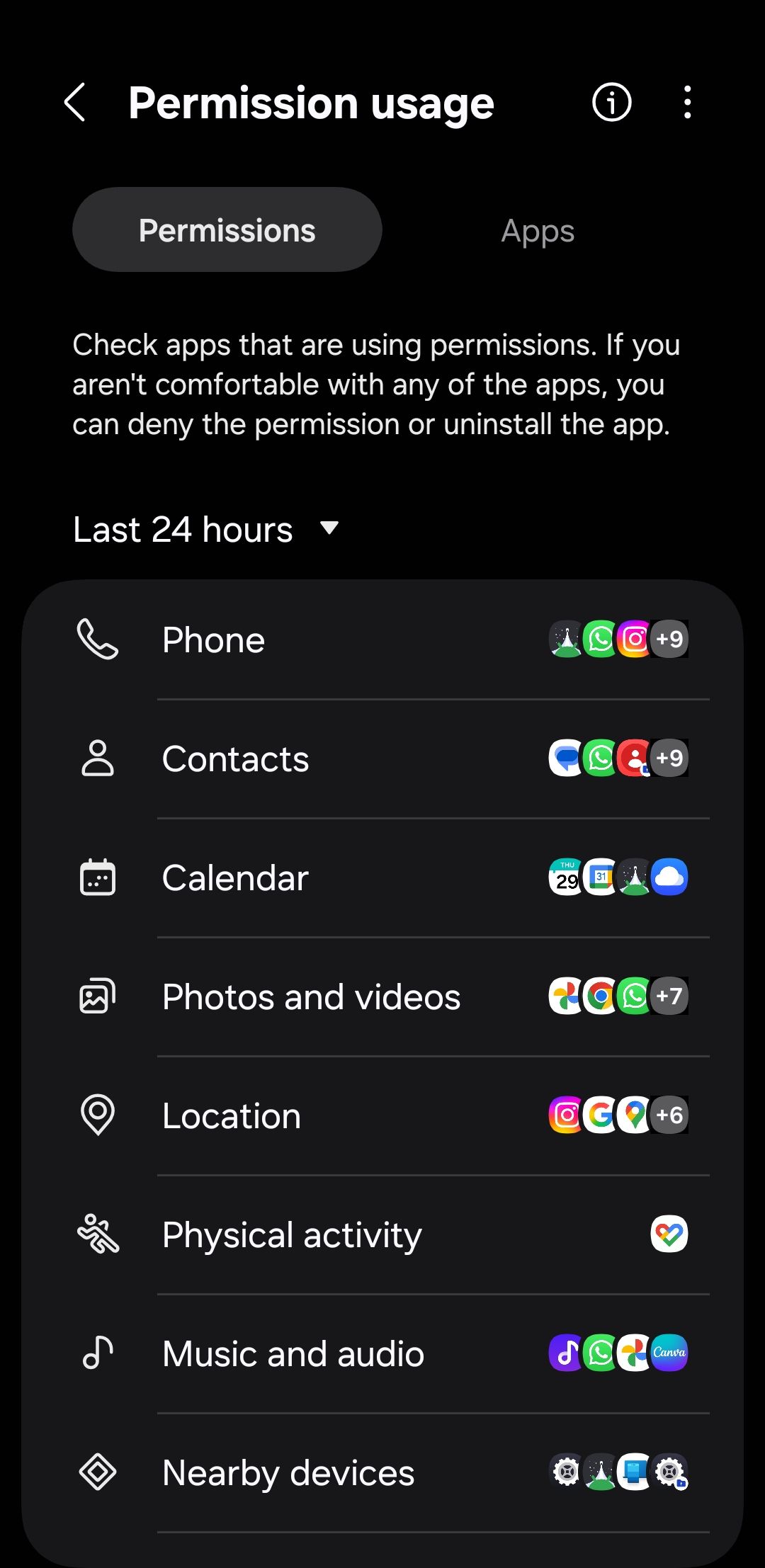765x1568 pixels.
Task: Tap the Messages icon in the Contacts row
Action: point(566,757)
